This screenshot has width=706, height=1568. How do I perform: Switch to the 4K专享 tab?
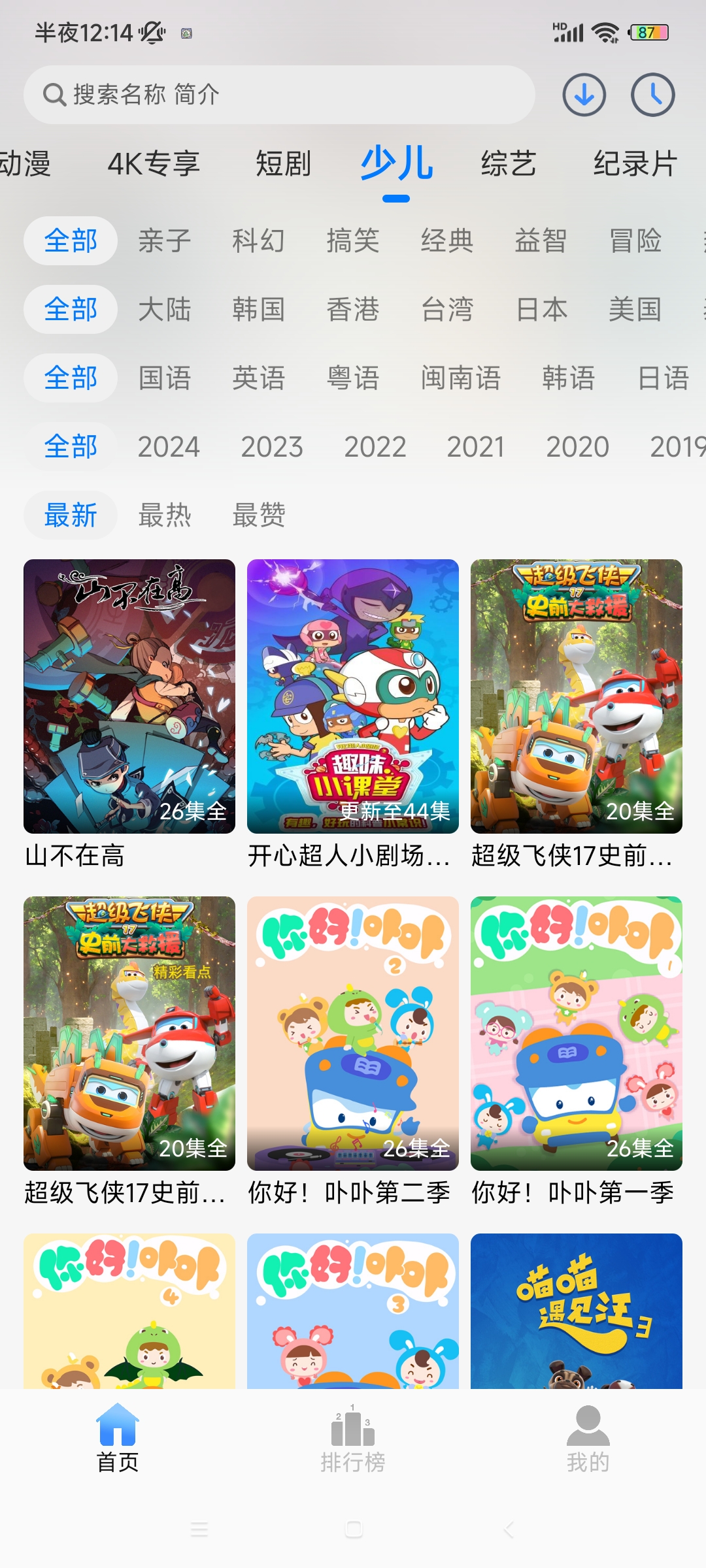[x=154, y=163]
